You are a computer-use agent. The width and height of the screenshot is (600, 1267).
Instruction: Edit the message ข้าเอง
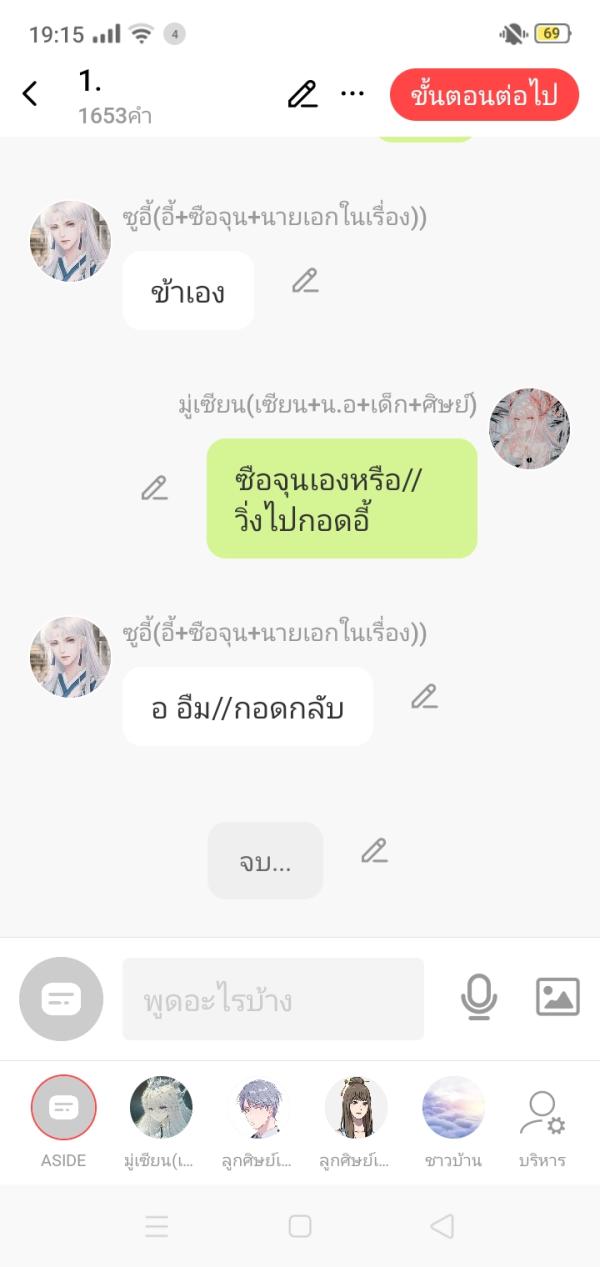click(x=305, y=281)
